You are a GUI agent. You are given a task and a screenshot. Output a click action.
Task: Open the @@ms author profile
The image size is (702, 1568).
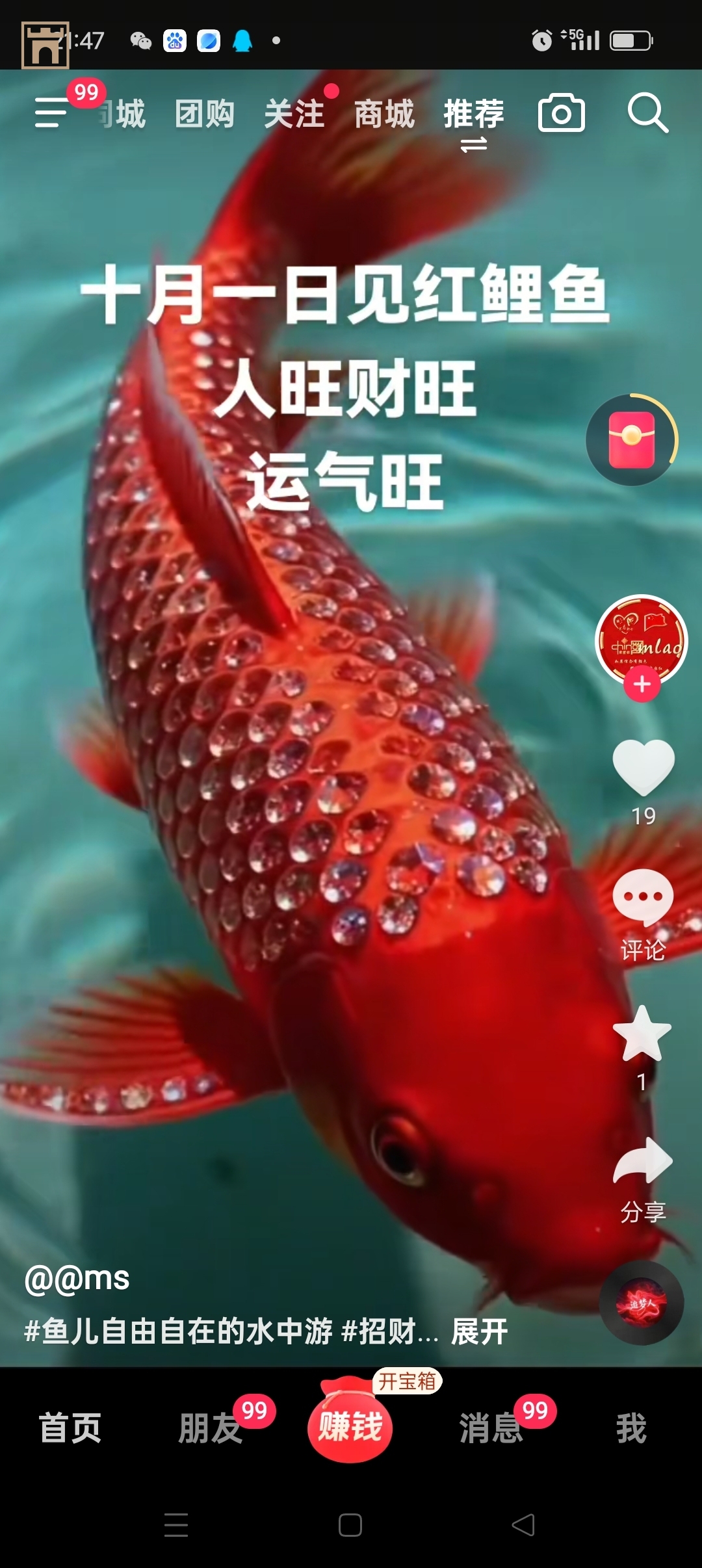point(77,1278)
